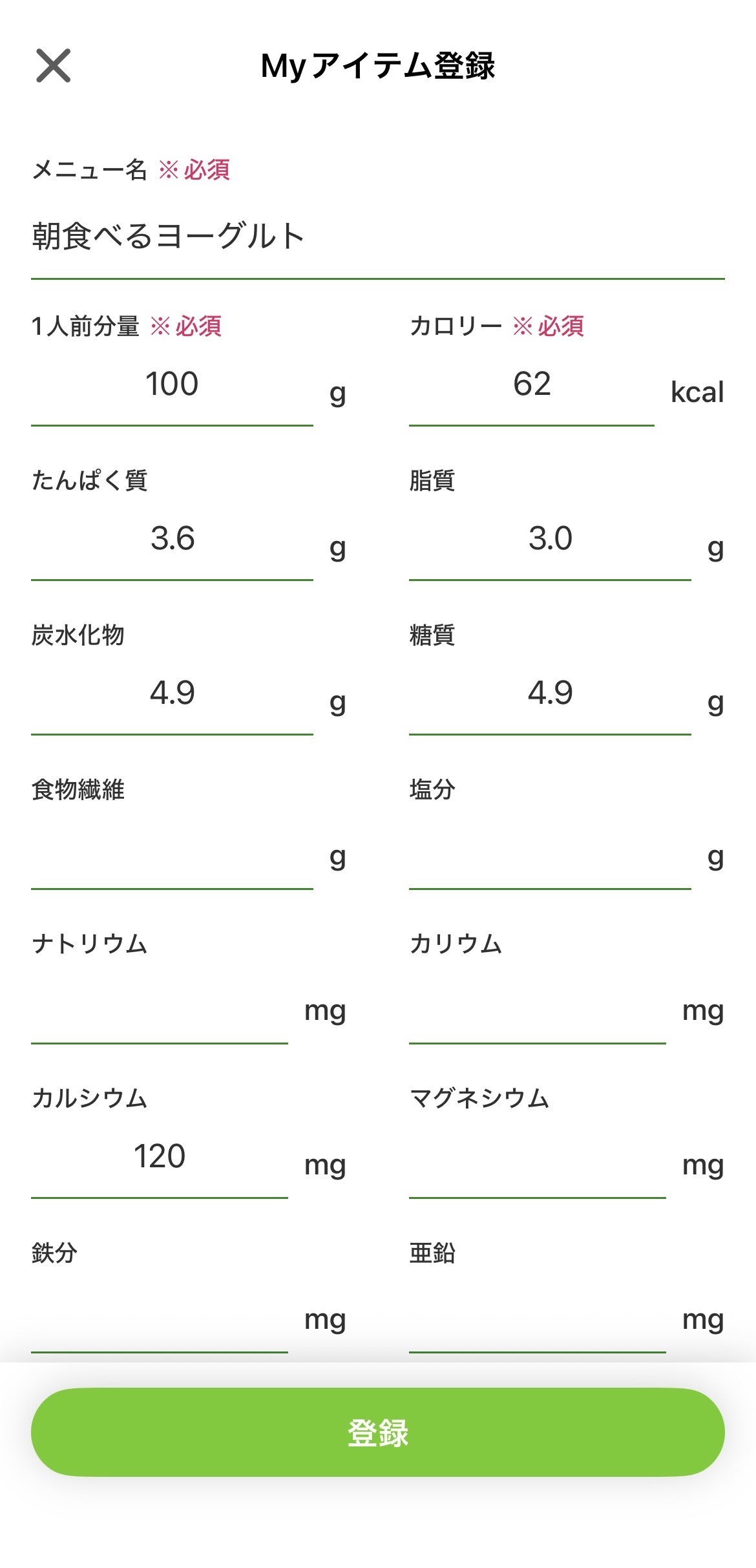Edit the fat (脂質) field showing 3.0
756x1568 pixels.
[x=549, y=540]
